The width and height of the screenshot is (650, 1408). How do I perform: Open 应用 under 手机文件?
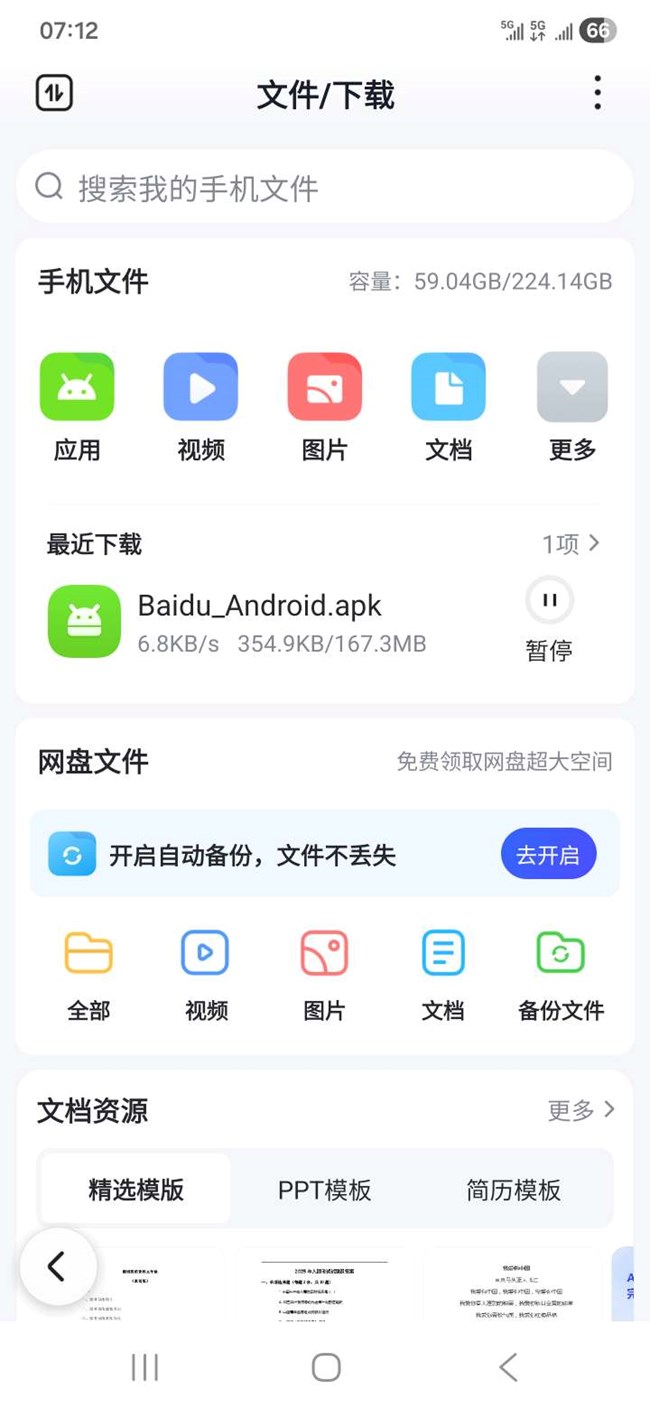point(77,408)
